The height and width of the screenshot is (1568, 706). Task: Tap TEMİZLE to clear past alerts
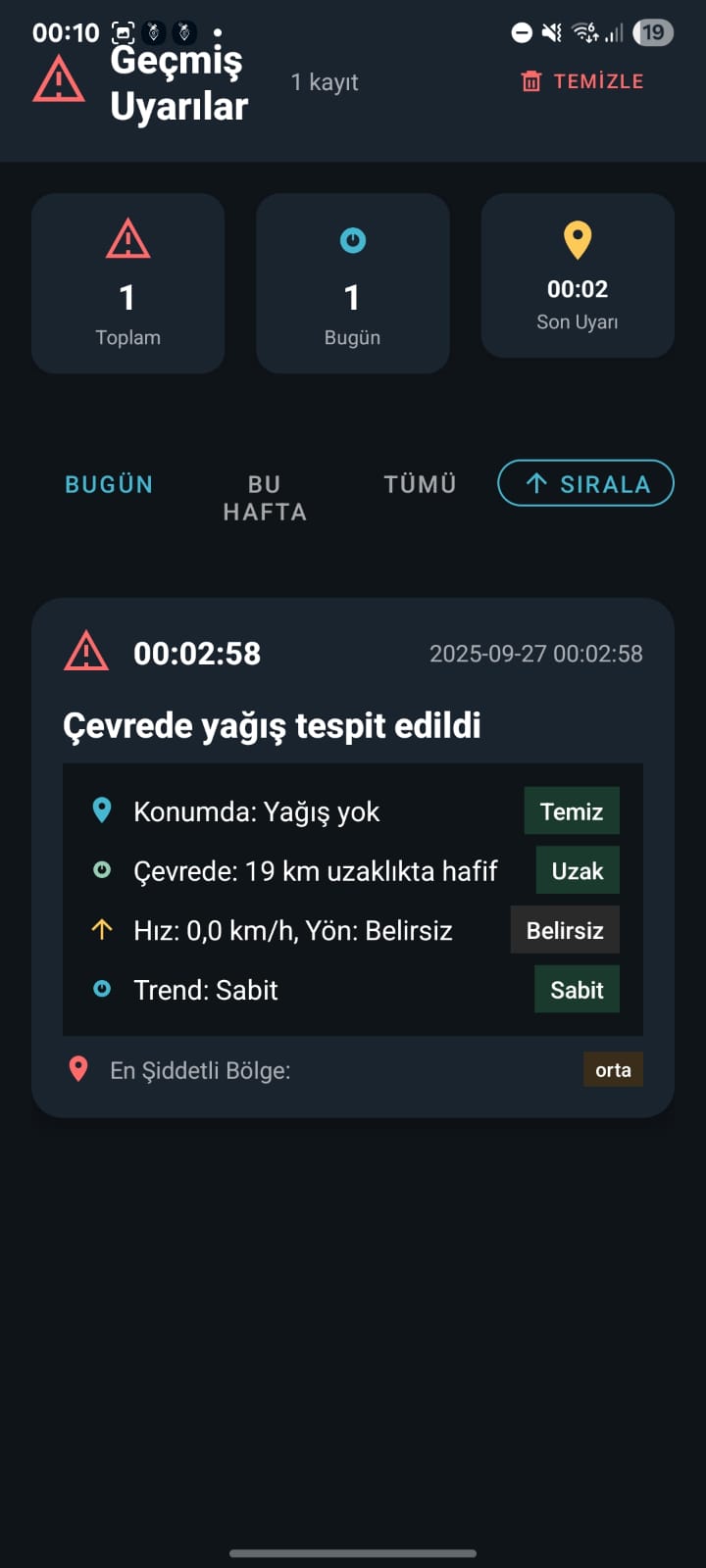[x=582, y=81]
